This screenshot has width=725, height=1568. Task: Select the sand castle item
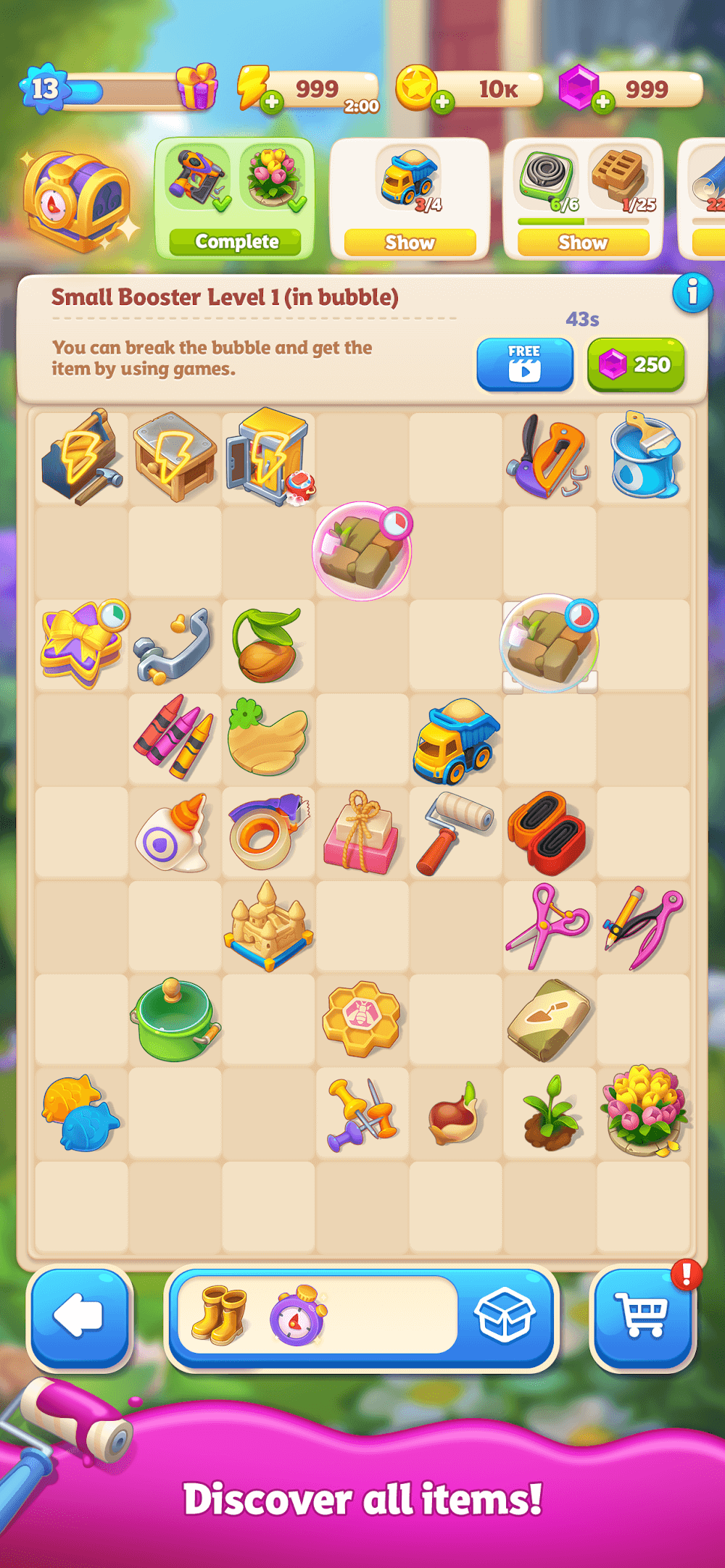tap(268, 926)
